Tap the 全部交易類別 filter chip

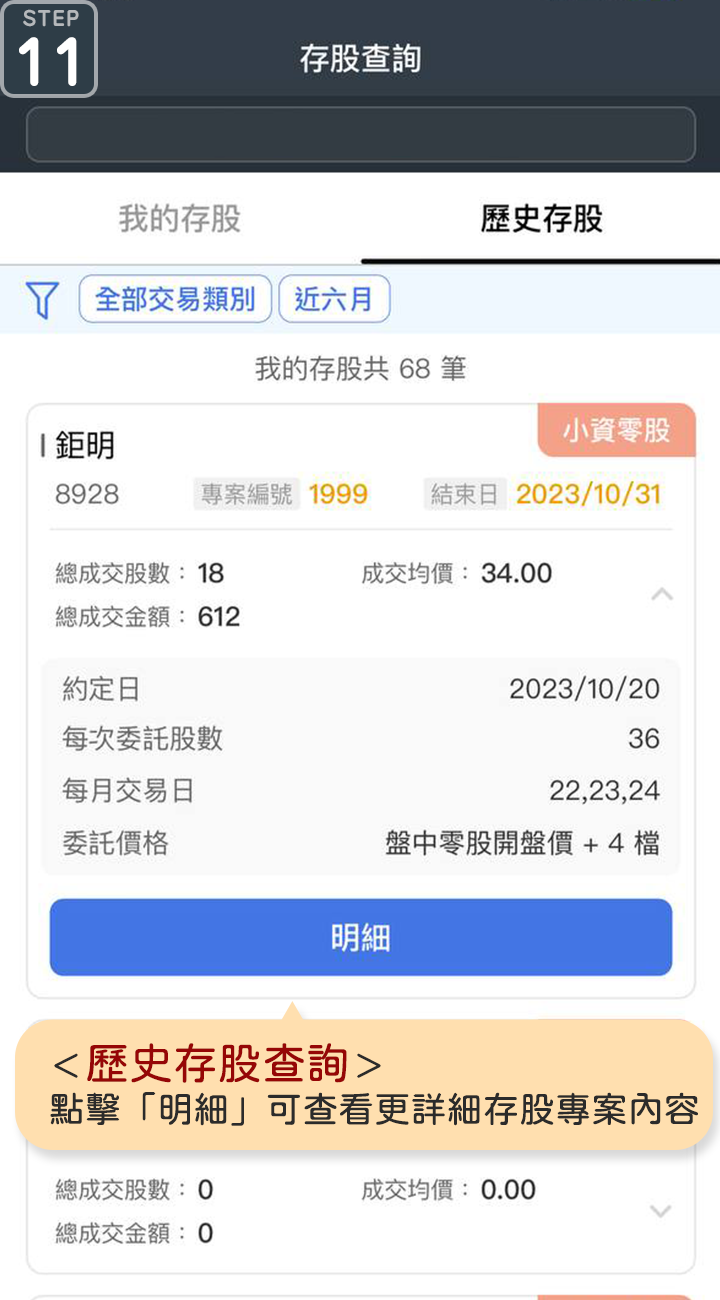coord(175,299)
